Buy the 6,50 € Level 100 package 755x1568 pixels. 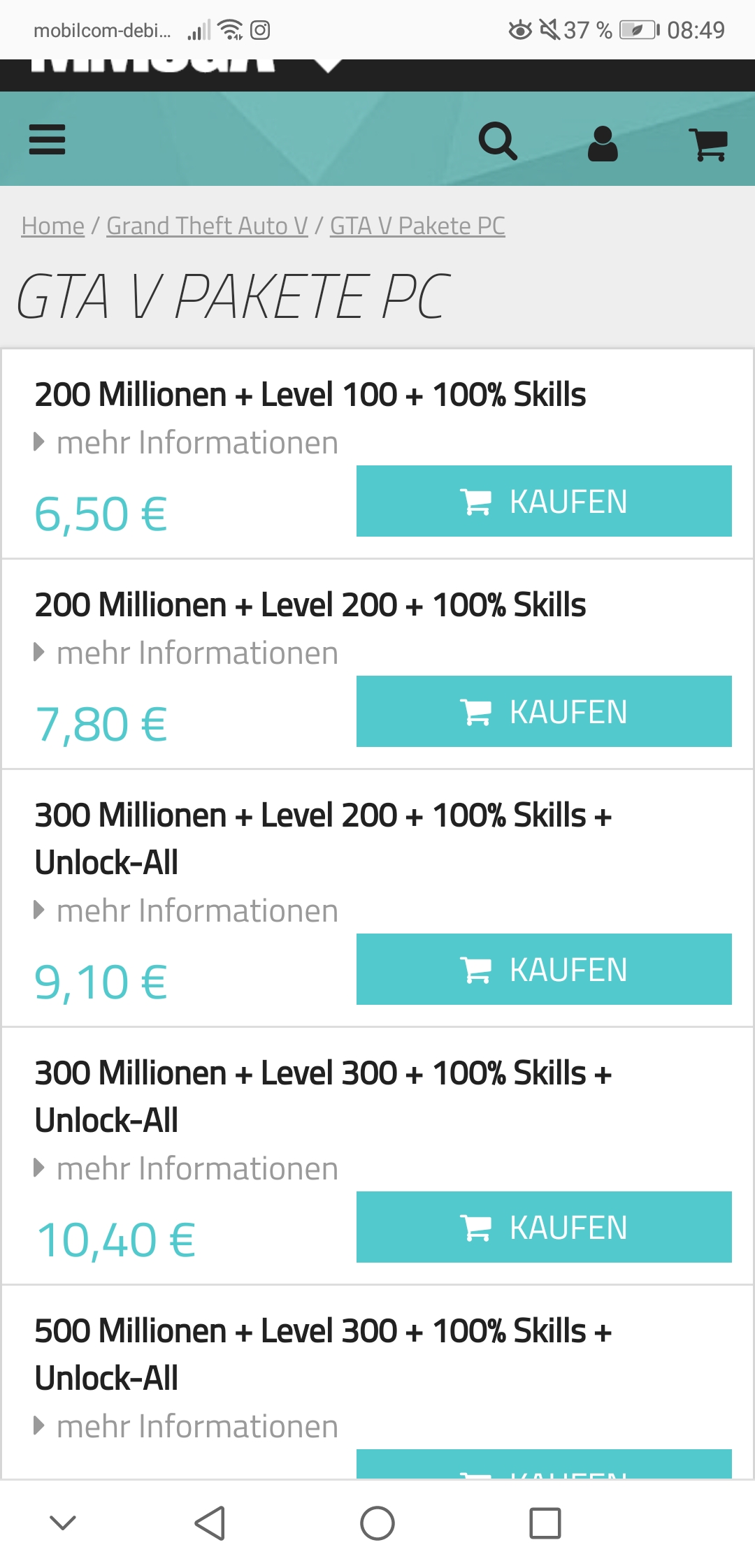click(x=544, y=501)
